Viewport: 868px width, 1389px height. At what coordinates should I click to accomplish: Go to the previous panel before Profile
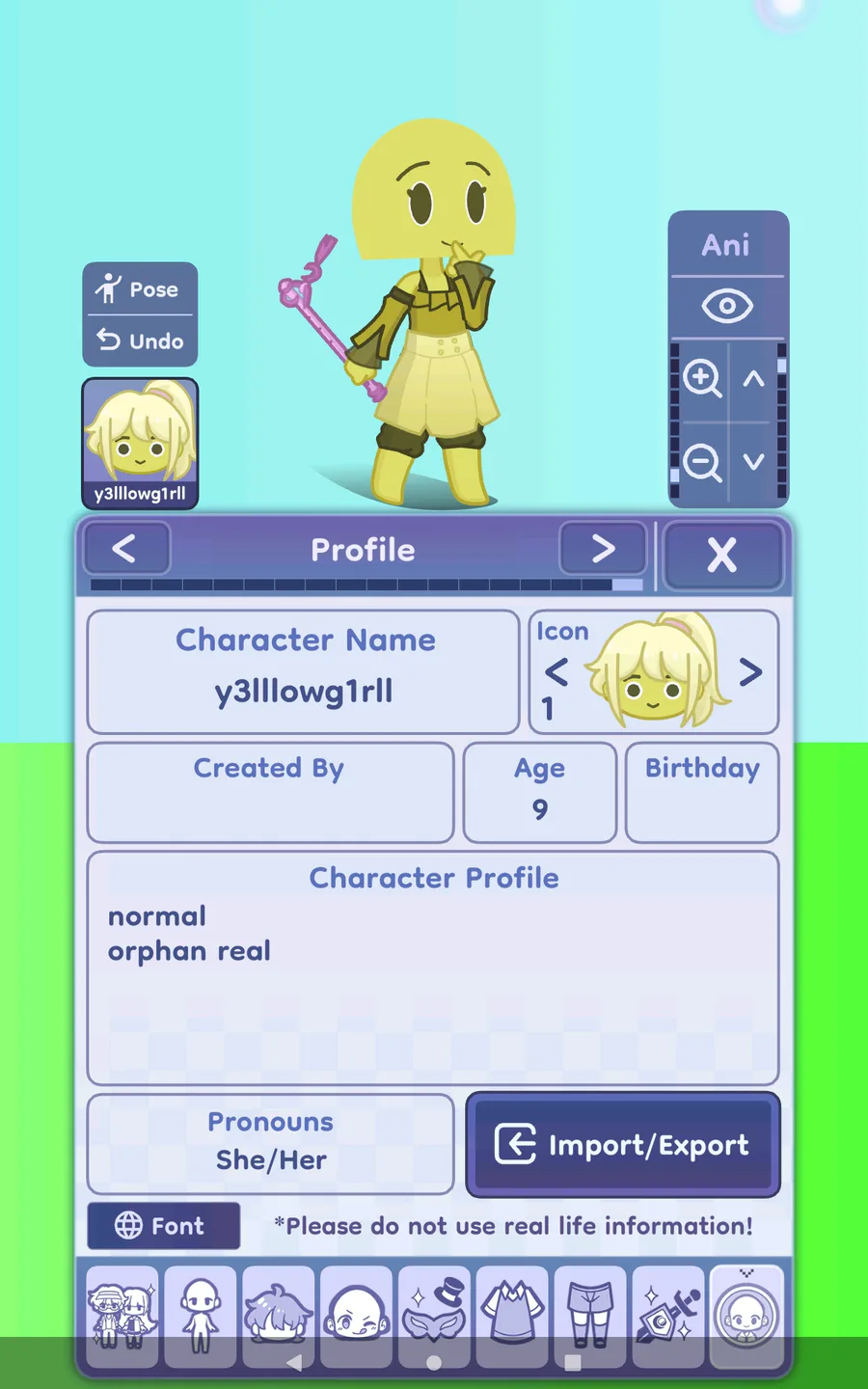126,549
